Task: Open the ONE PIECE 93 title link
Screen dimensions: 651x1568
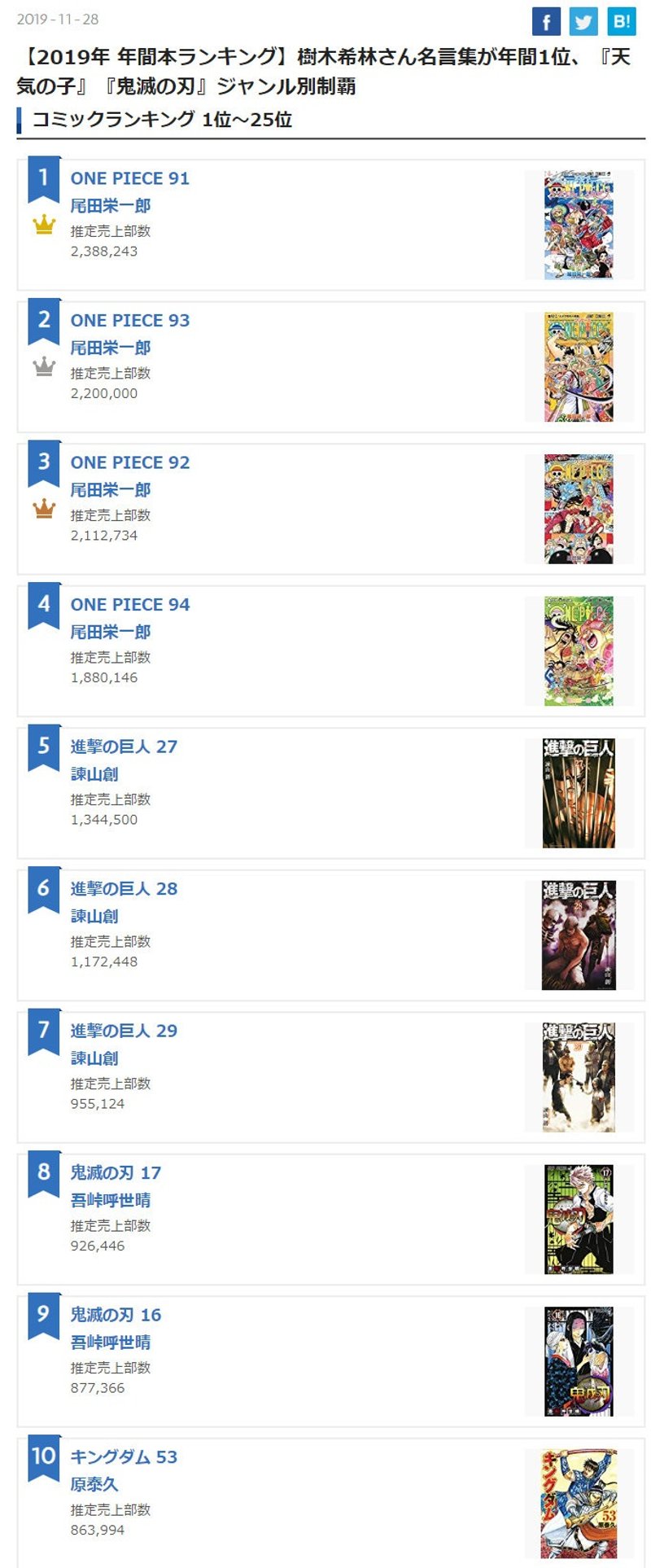Action: coord(129,320)
